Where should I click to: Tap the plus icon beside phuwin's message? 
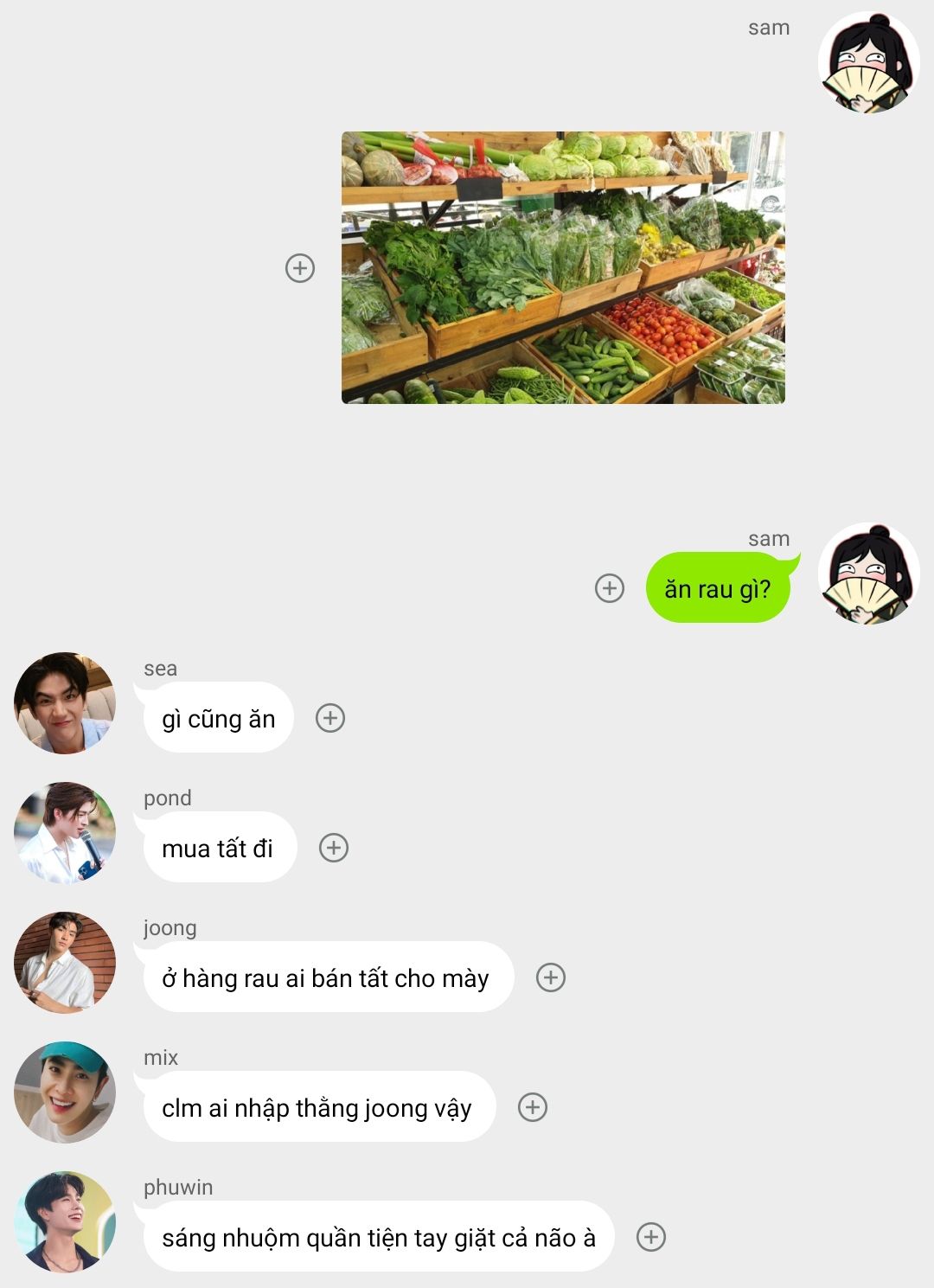click(651, 1237)
